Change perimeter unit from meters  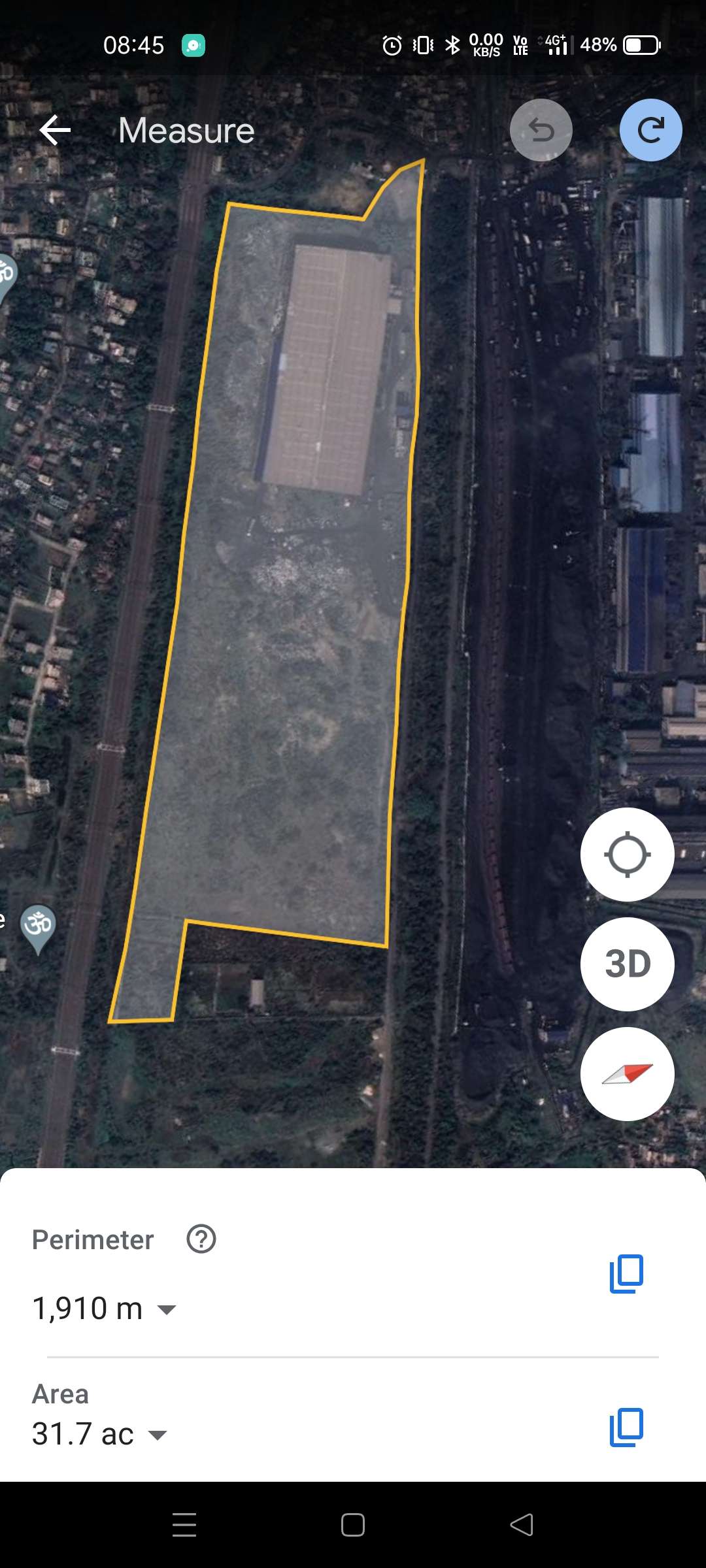pyautogui.click(x=167, y=1309)
